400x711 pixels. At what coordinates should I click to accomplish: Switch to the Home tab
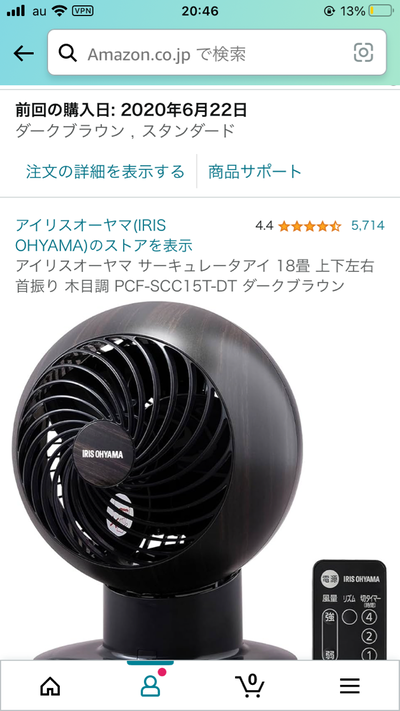pyautogui.click(x=50, y=686)
